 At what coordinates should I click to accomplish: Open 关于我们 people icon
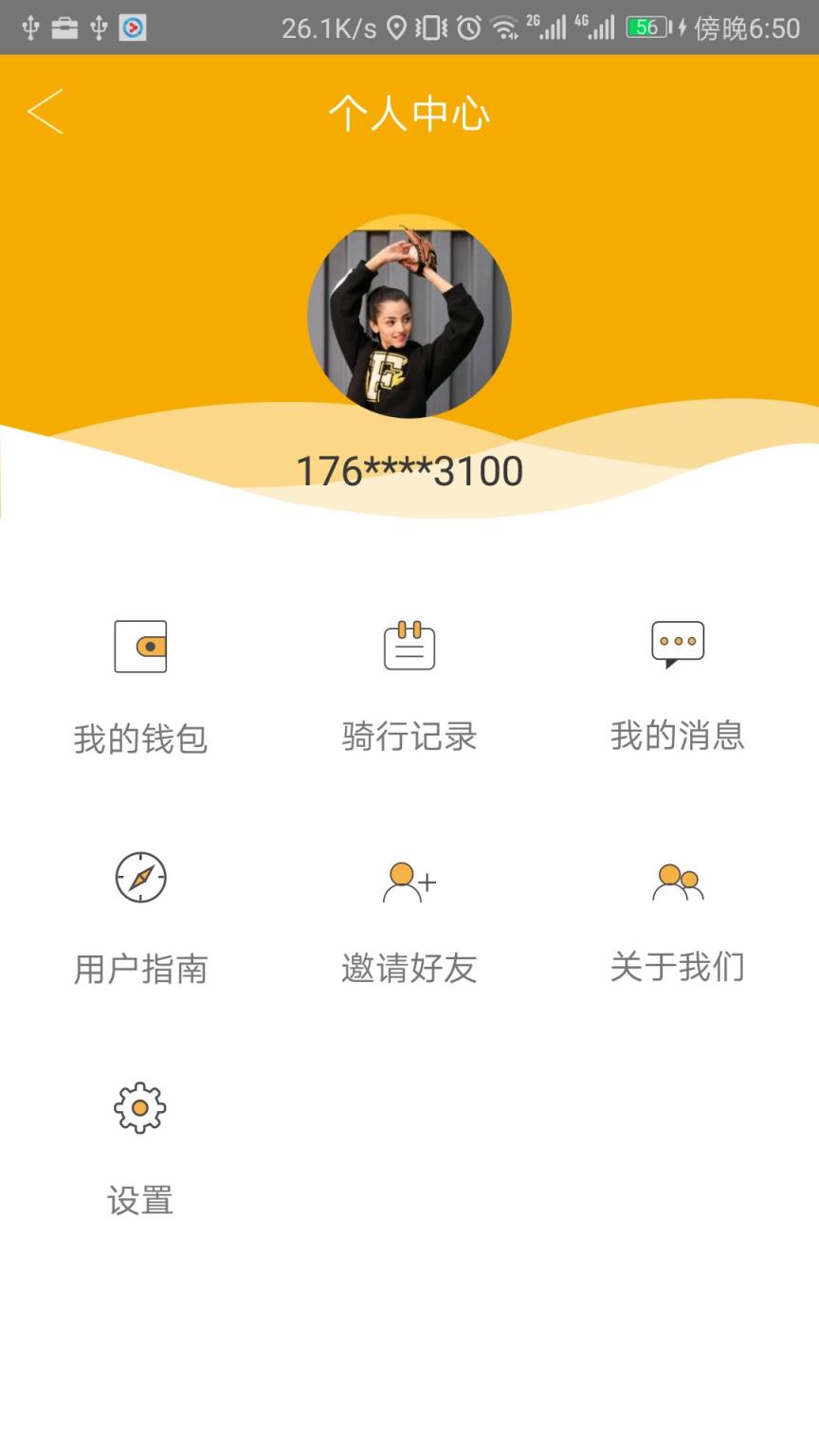[677, 880]
